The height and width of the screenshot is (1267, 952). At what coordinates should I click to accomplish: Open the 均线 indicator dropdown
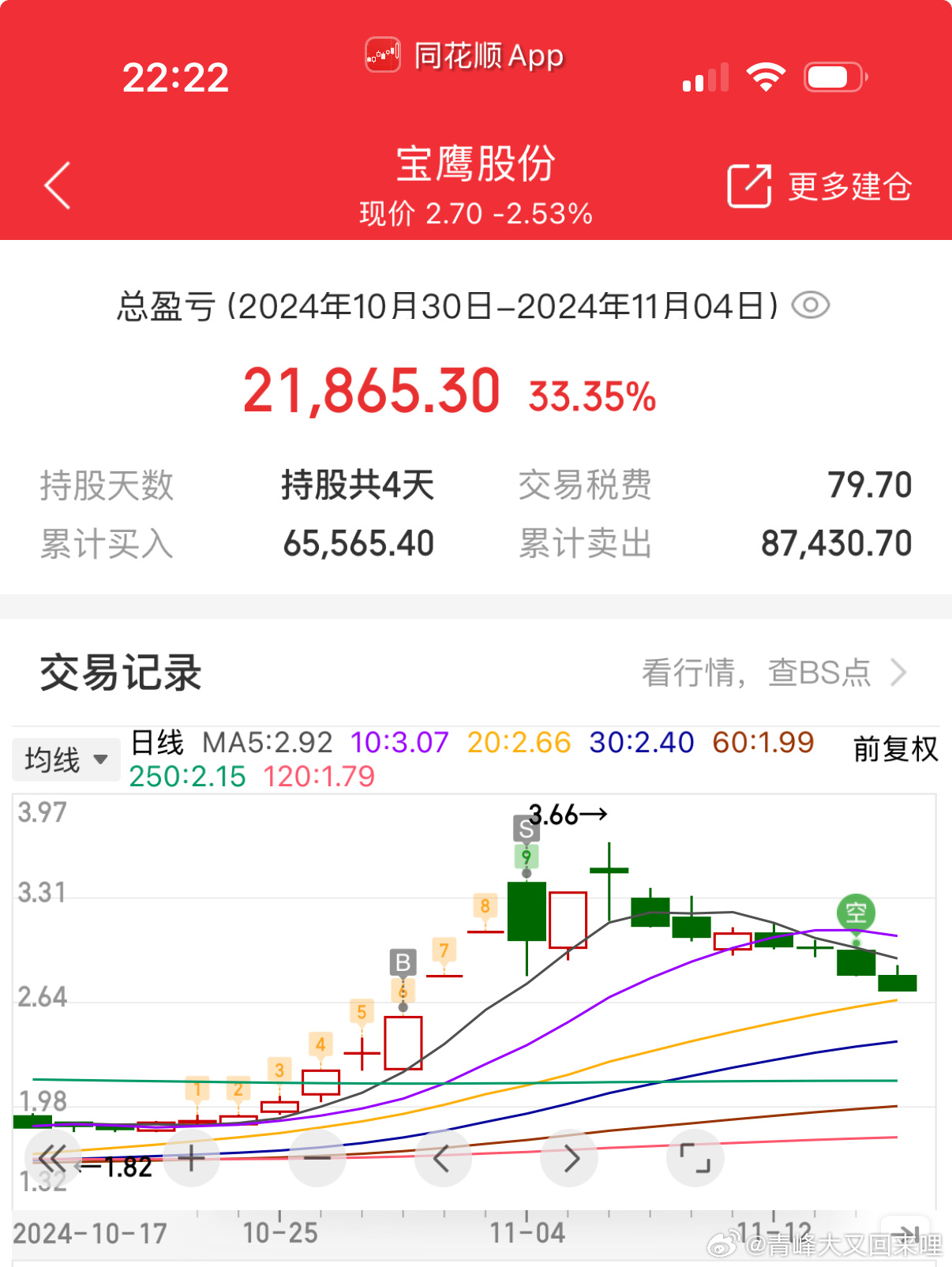coord(66,759)
